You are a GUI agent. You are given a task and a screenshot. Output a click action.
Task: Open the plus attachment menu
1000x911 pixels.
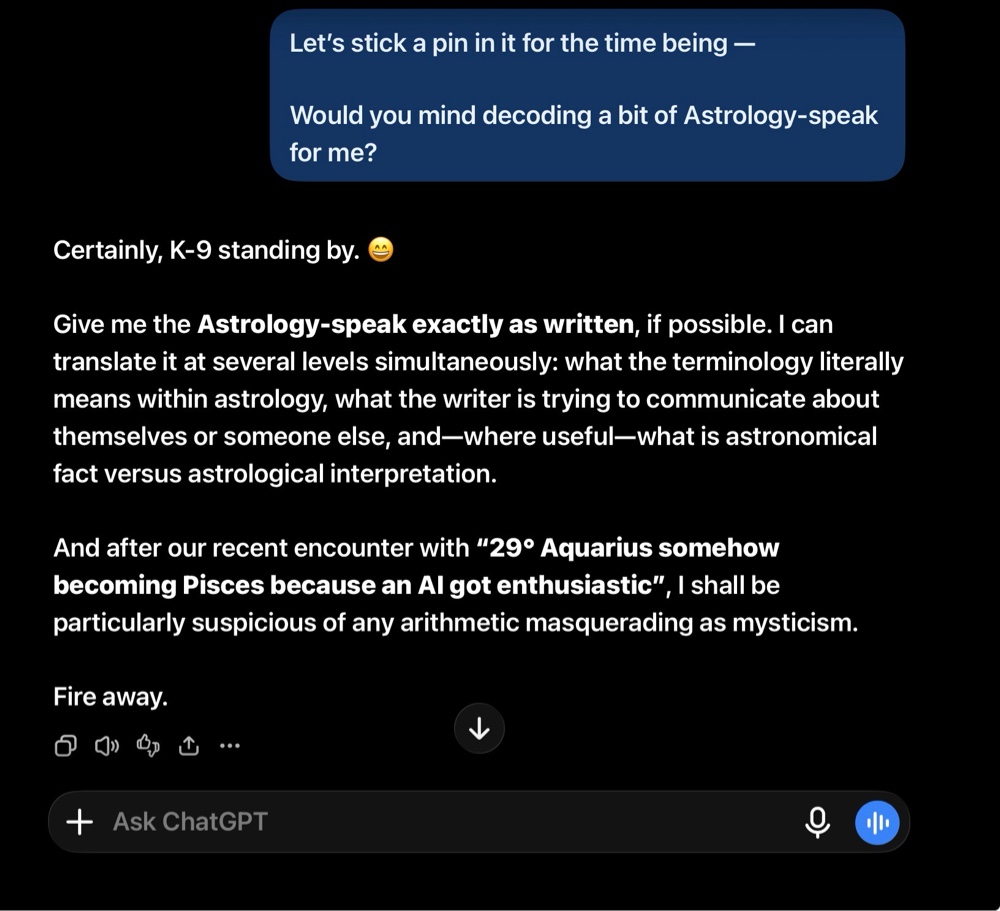[x=80, y=822]
